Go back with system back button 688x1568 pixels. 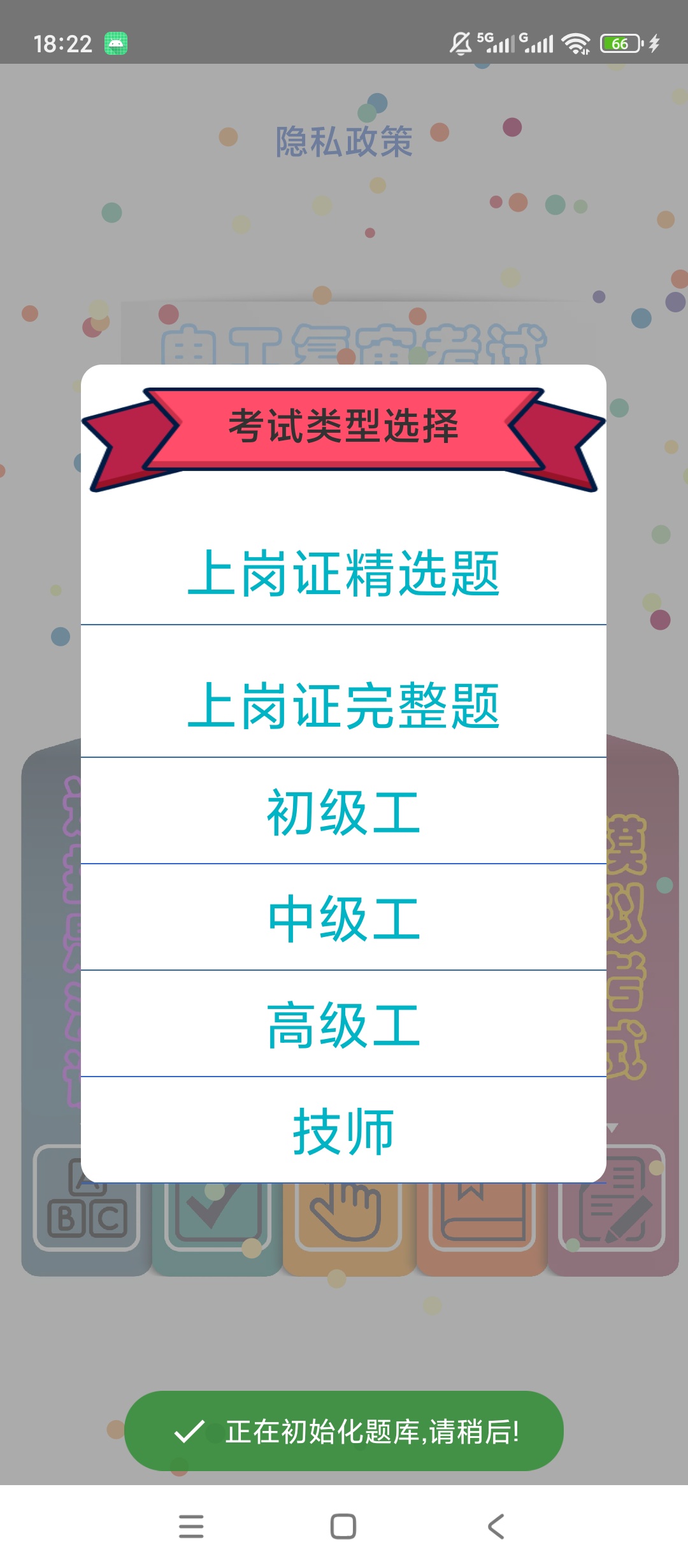click(x=496, y=1527)
